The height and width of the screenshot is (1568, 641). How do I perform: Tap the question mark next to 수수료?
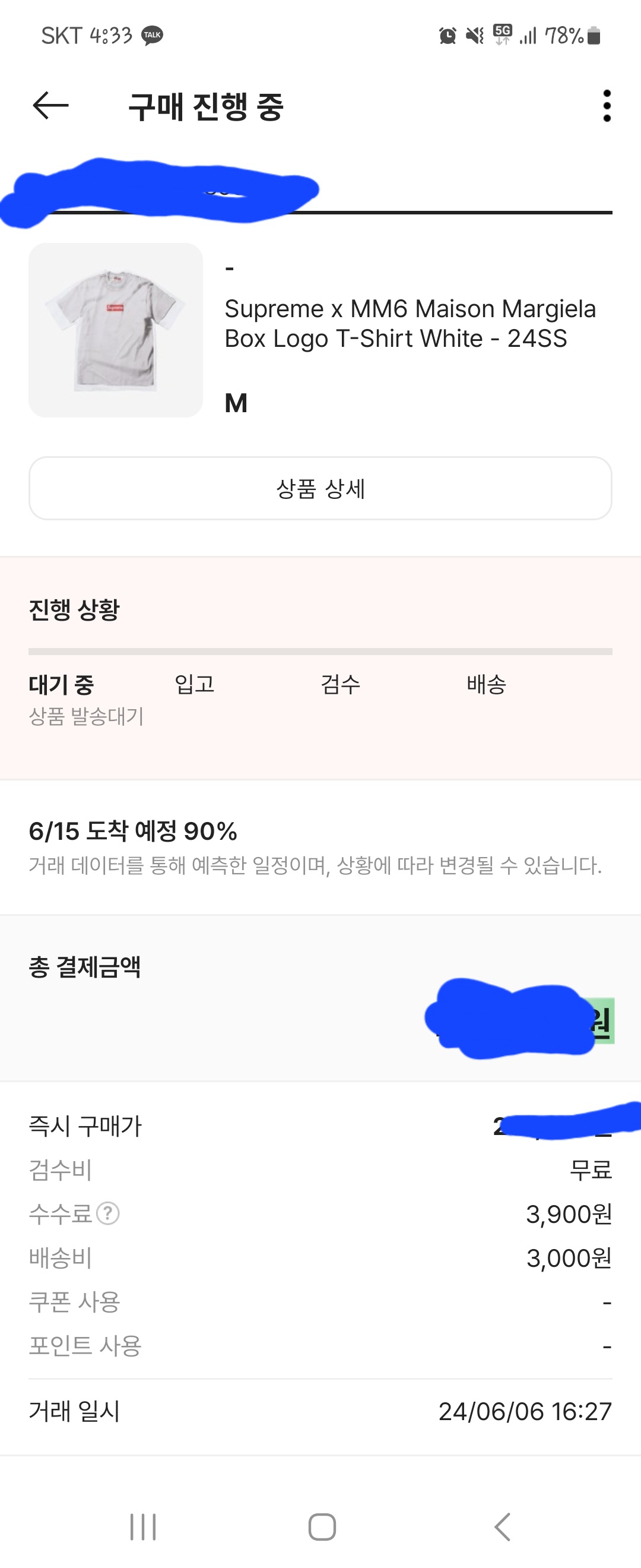(x=107, y=1213)
